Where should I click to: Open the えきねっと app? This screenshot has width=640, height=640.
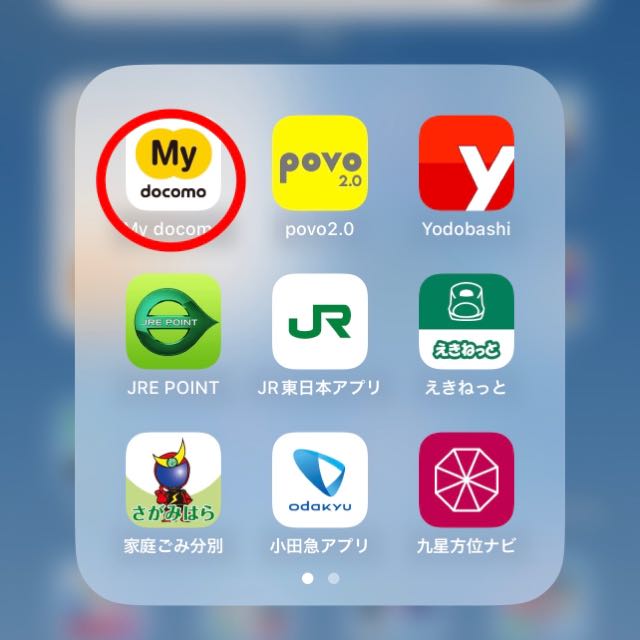(466, 321)
